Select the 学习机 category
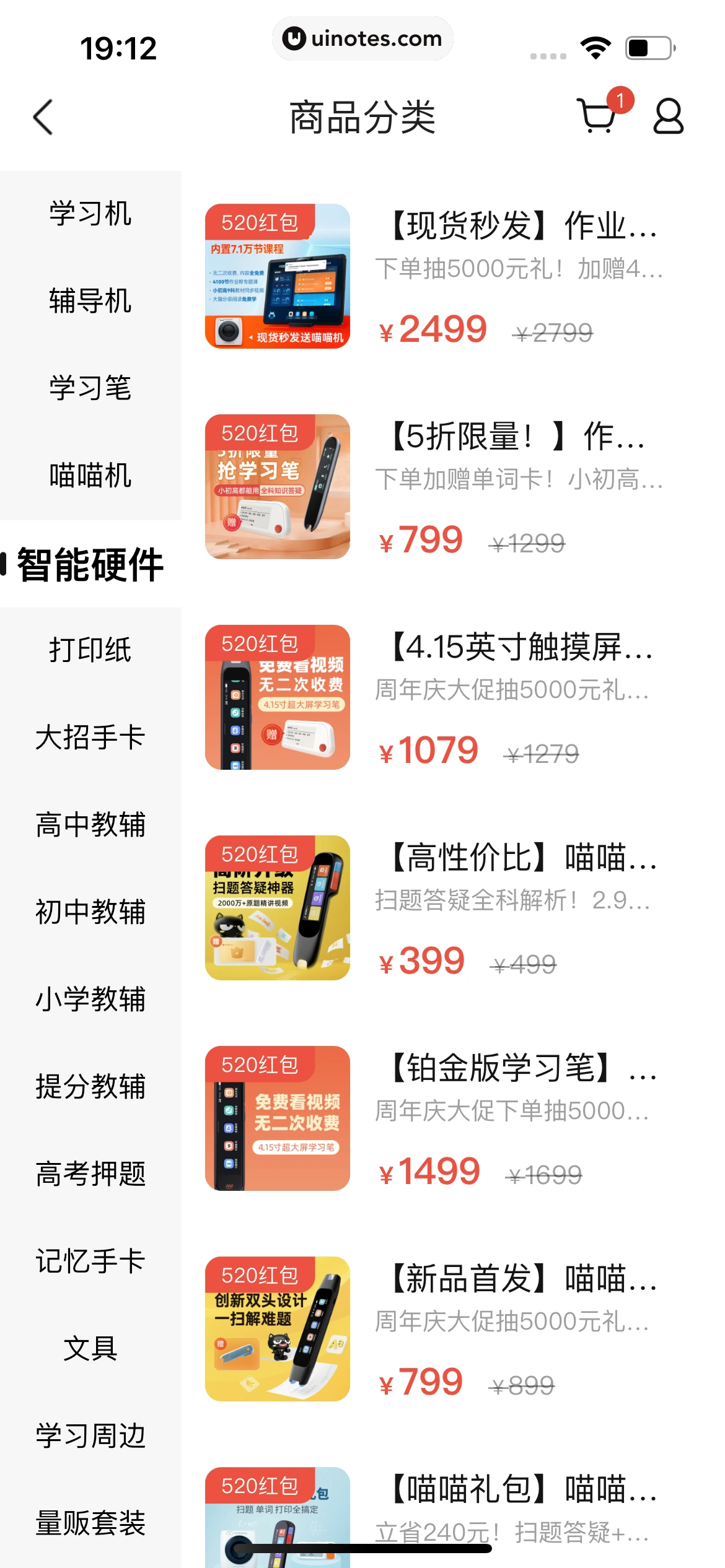This screenshot has height=1568, width=725. [x=90, y=214]
